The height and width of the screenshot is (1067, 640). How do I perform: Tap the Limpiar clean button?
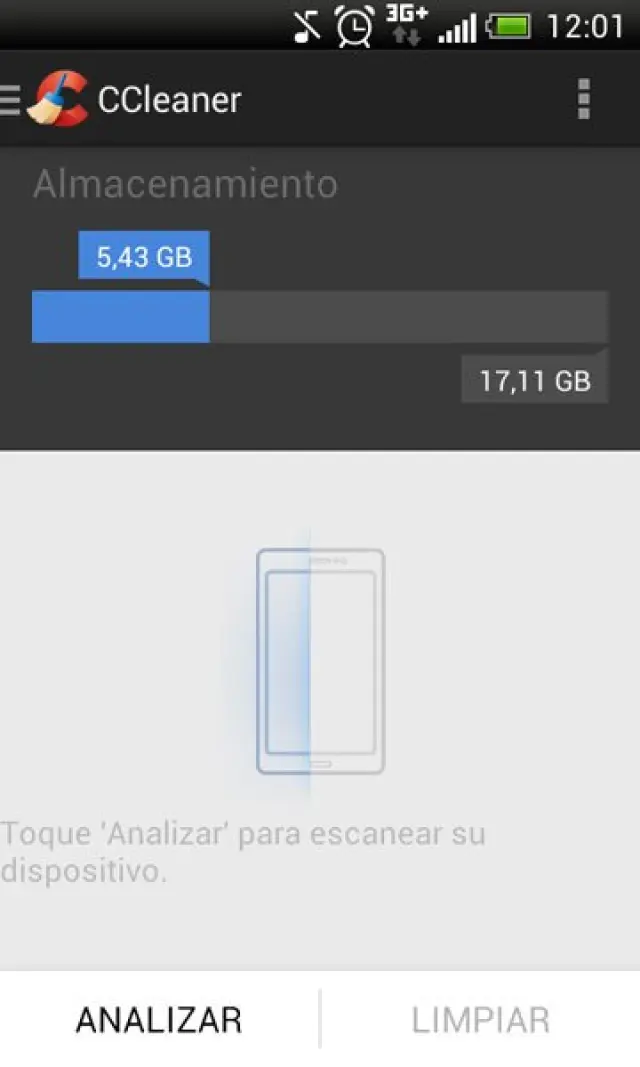tap(481, 1019)
